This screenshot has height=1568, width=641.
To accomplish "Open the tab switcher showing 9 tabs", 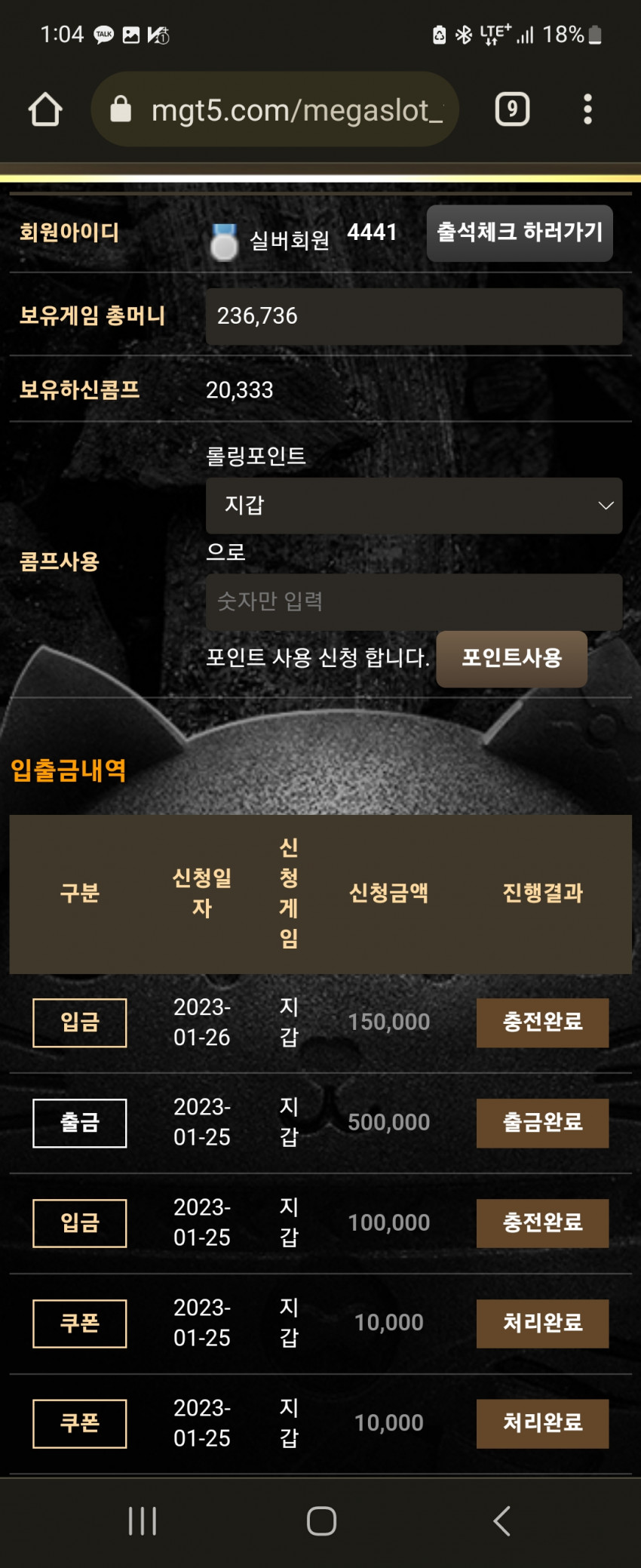I will (x=512, y=110).
